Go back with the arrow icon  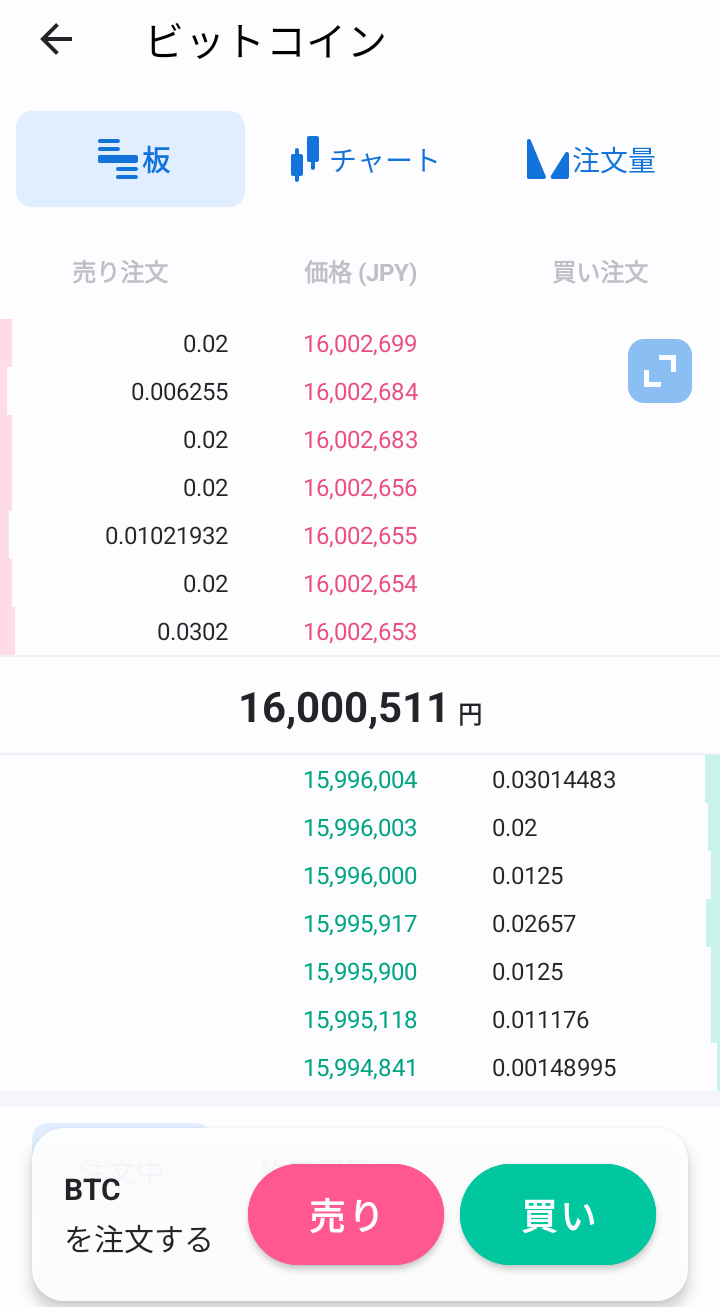pyautogui.click(x=57, y=40)
